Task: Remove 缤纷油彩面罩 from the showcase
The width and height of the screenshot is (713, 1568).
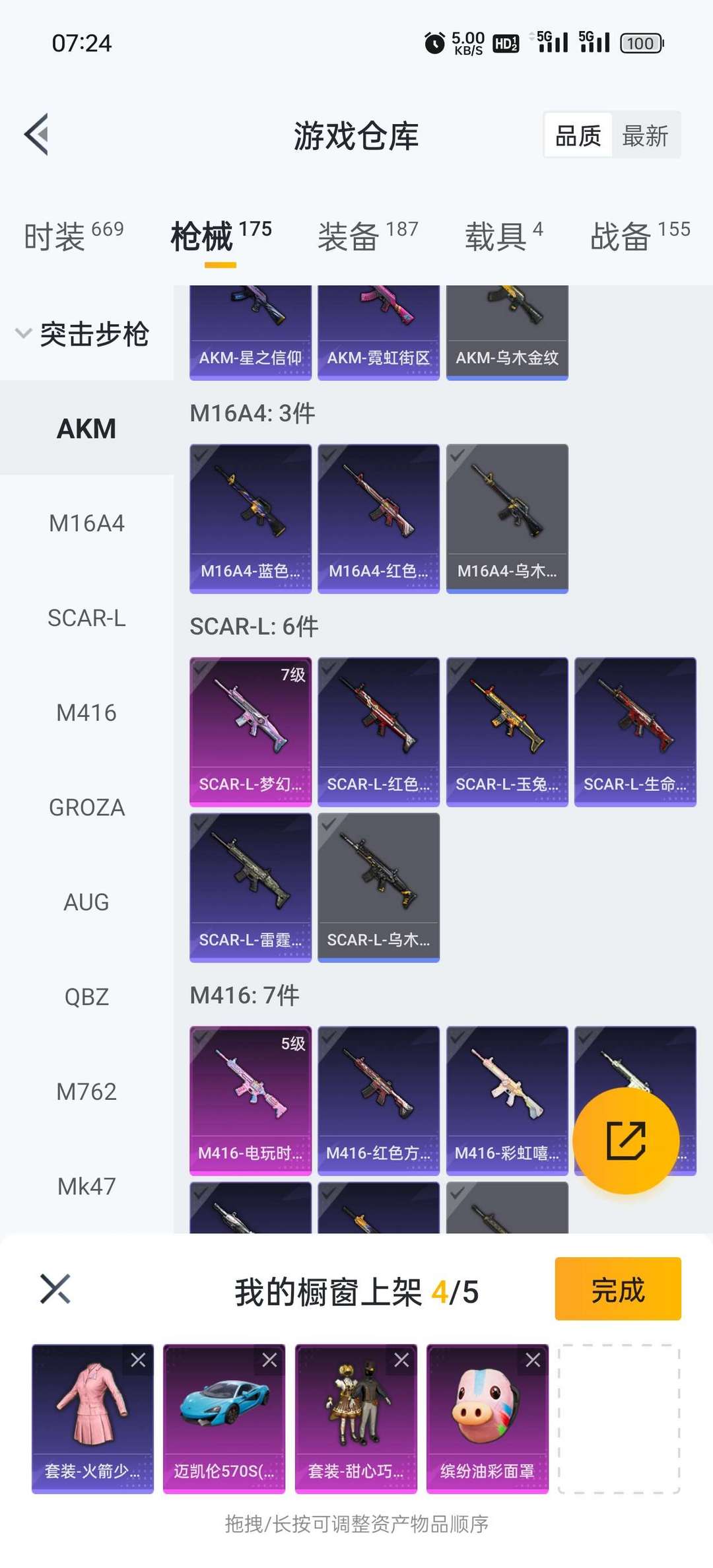Action: (x=533, y=1360)
